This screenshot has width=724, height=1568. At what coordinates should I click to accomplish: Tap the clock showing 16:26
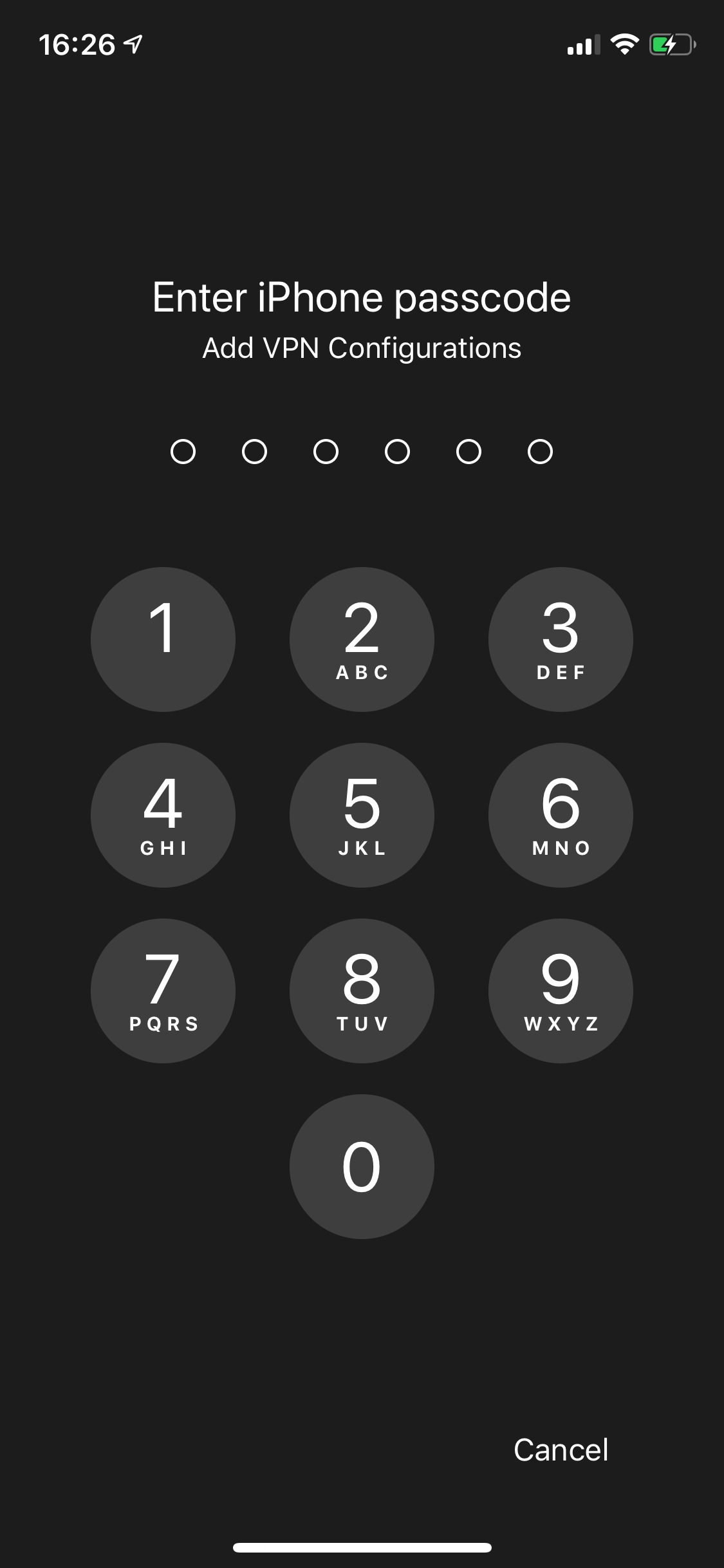point(79,43)
